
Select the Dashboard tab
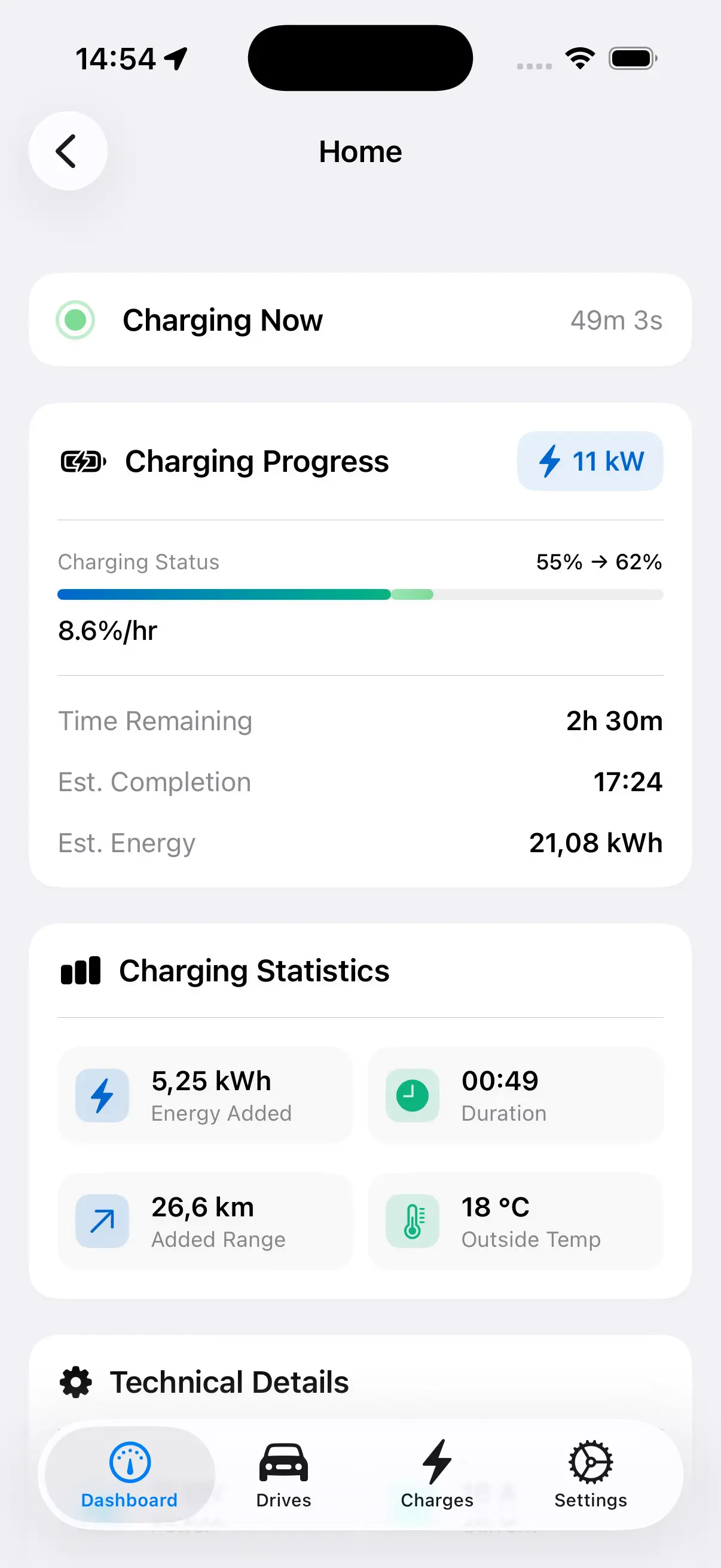[x=130, y=1474]
